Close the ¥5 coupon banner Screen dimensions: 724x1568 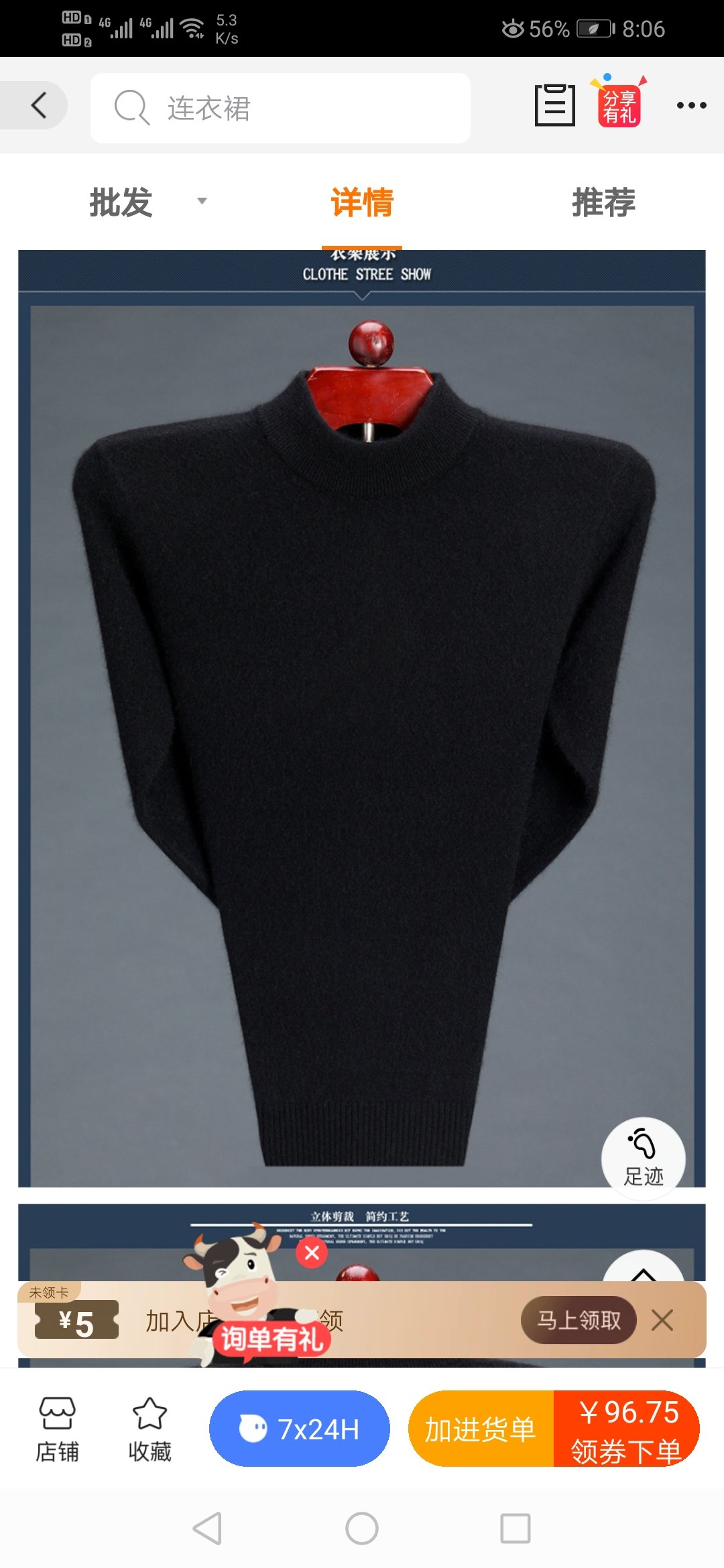tap(662, 1320)
